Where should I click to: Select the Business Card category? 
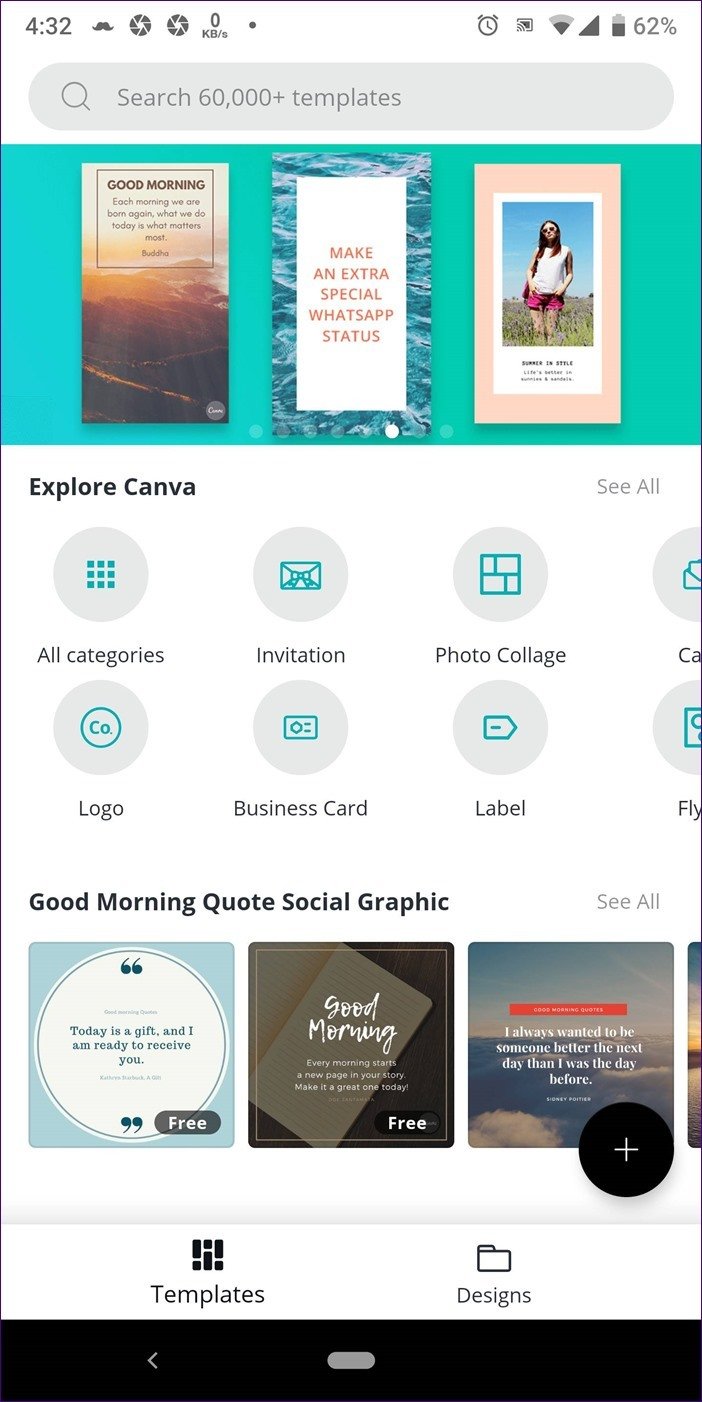(300, 728)
